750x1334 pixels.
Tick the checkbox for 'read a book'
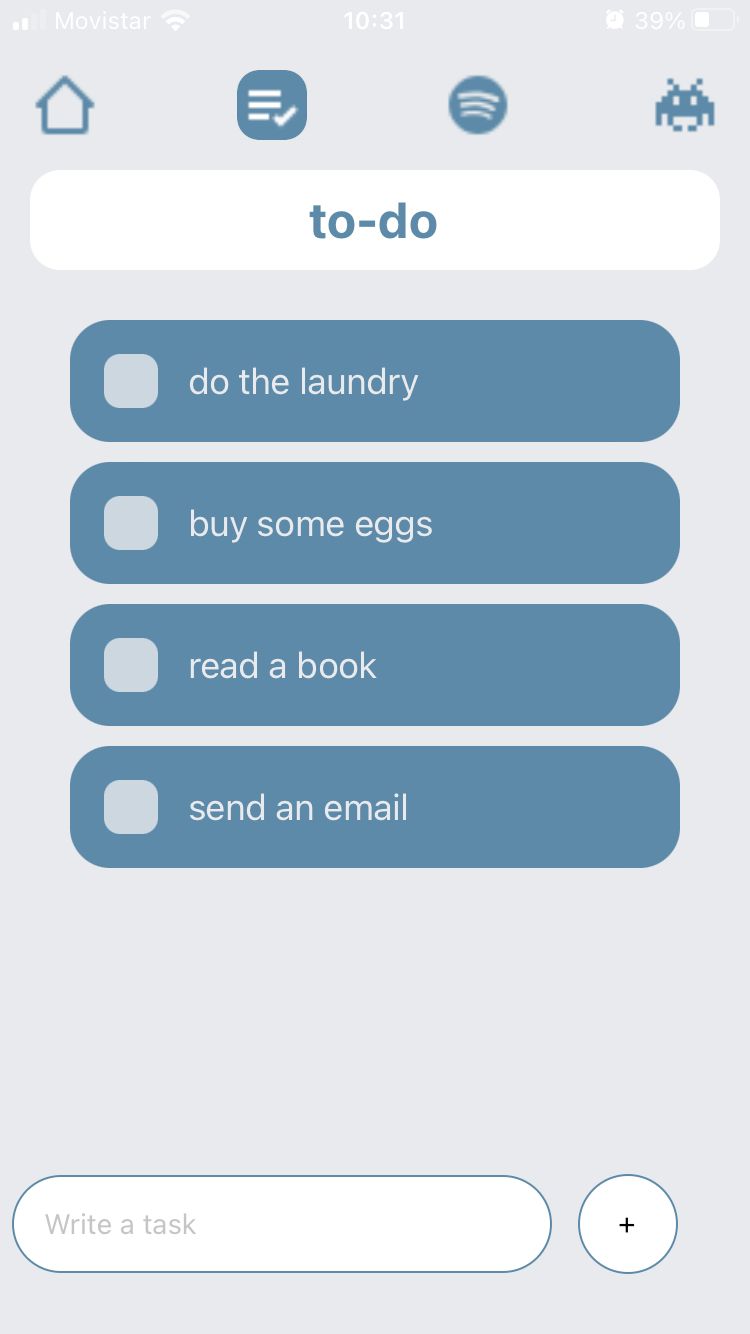pyautogui.click(x=130, y=665)
